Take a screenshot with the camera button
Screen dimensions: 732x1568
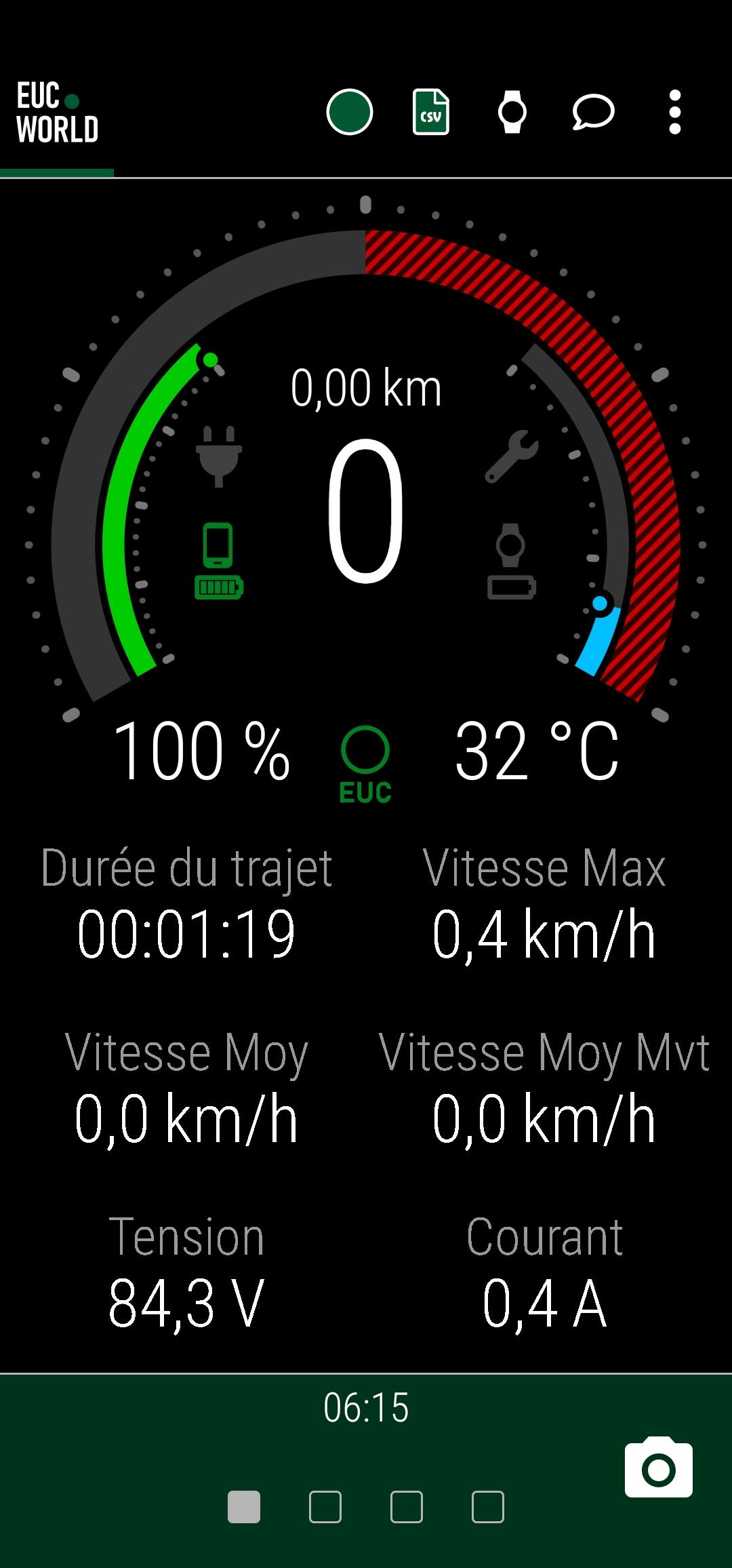[x=659, y=1466]
